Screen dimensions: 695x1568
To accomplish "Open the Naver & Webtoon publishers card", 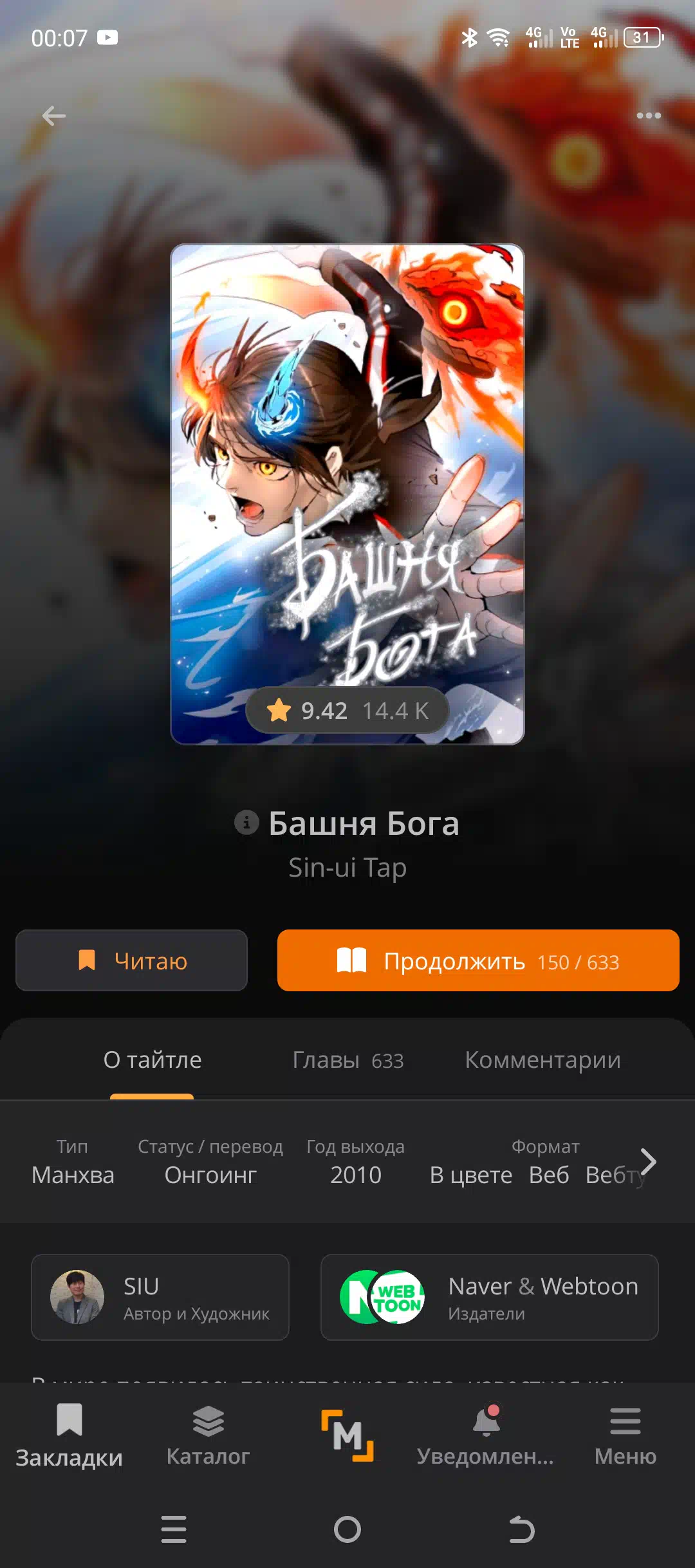I will pyautogui.click(x=490, y=1297).
